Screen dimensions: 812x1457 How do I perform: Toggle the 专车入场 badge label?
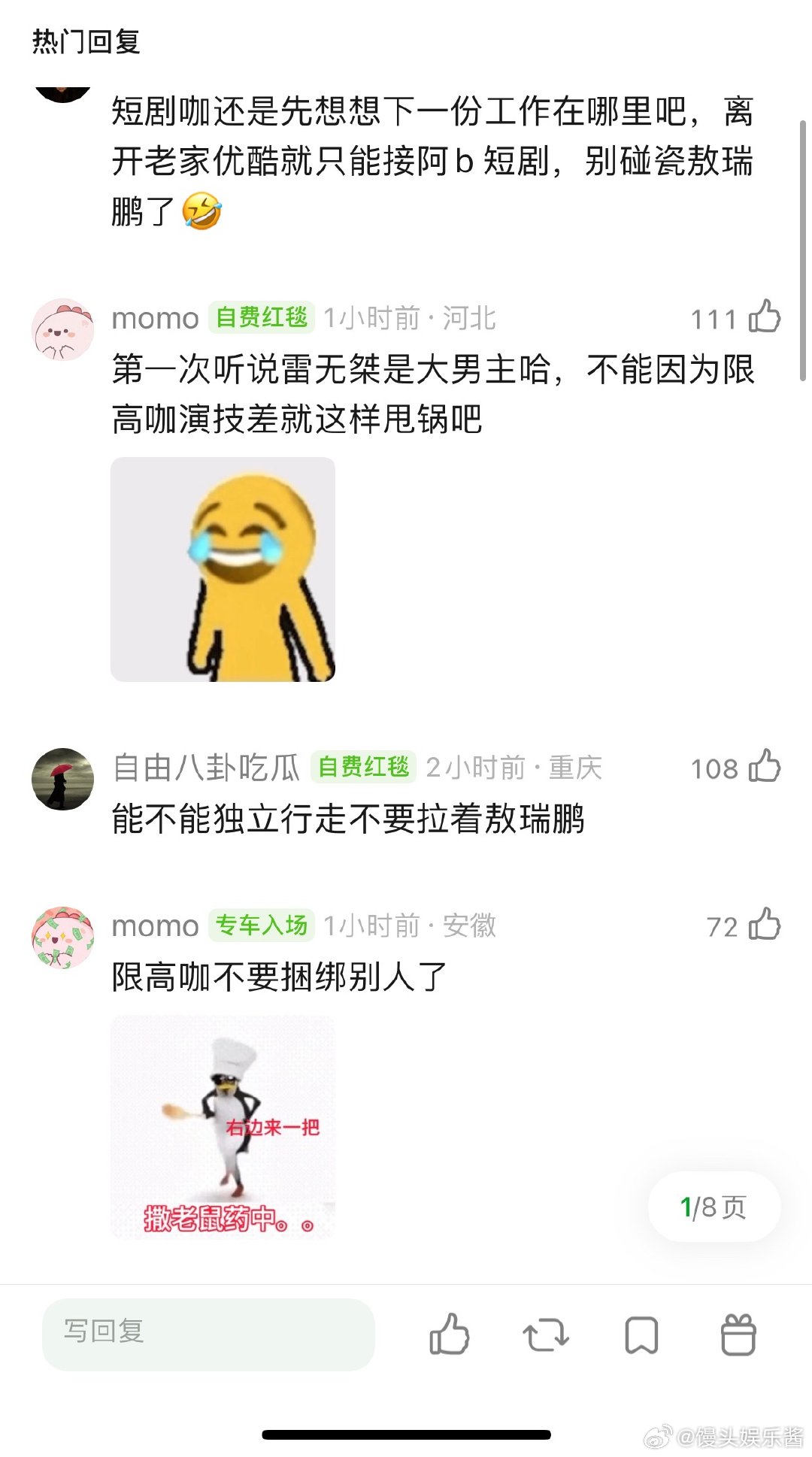[261, 926]
